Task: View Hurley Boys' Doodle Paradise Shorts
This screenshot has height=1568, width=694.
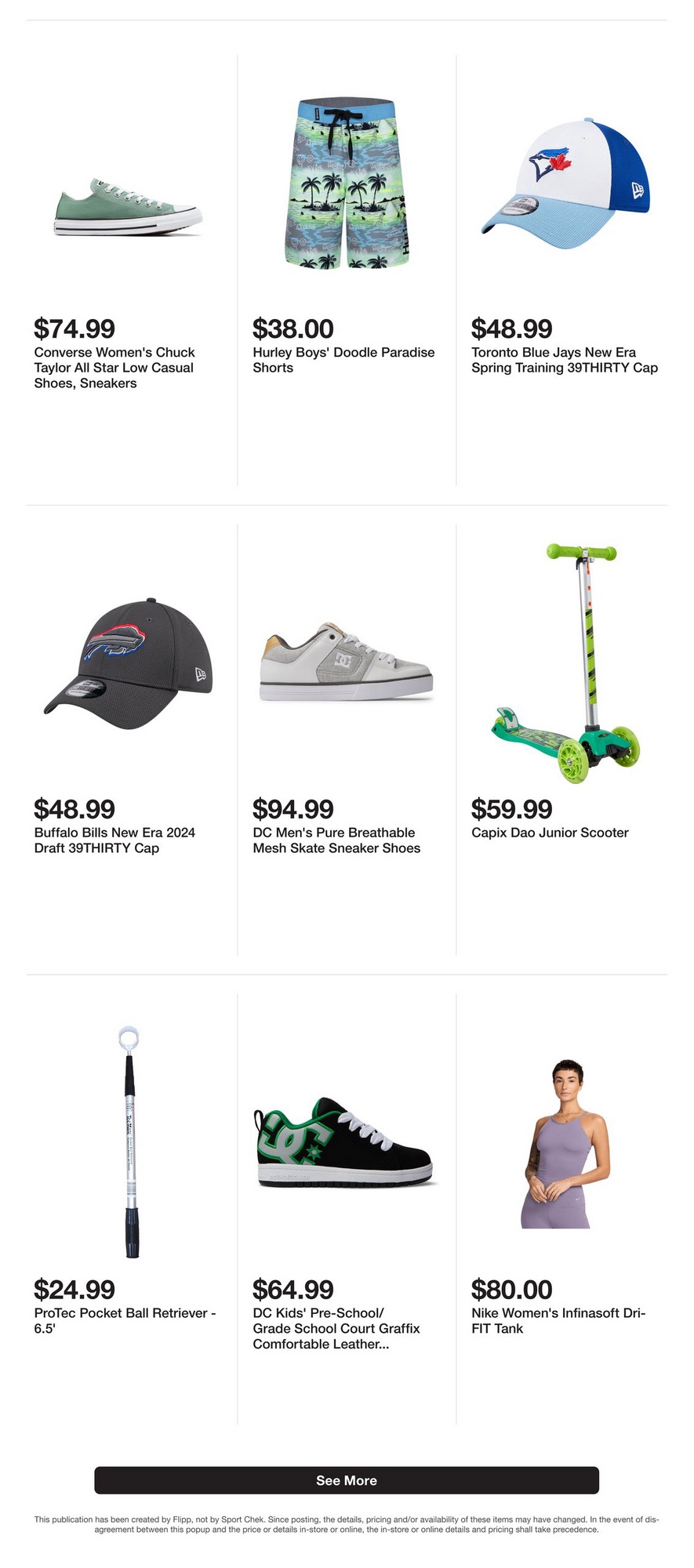Action: [x=346, y=184]
